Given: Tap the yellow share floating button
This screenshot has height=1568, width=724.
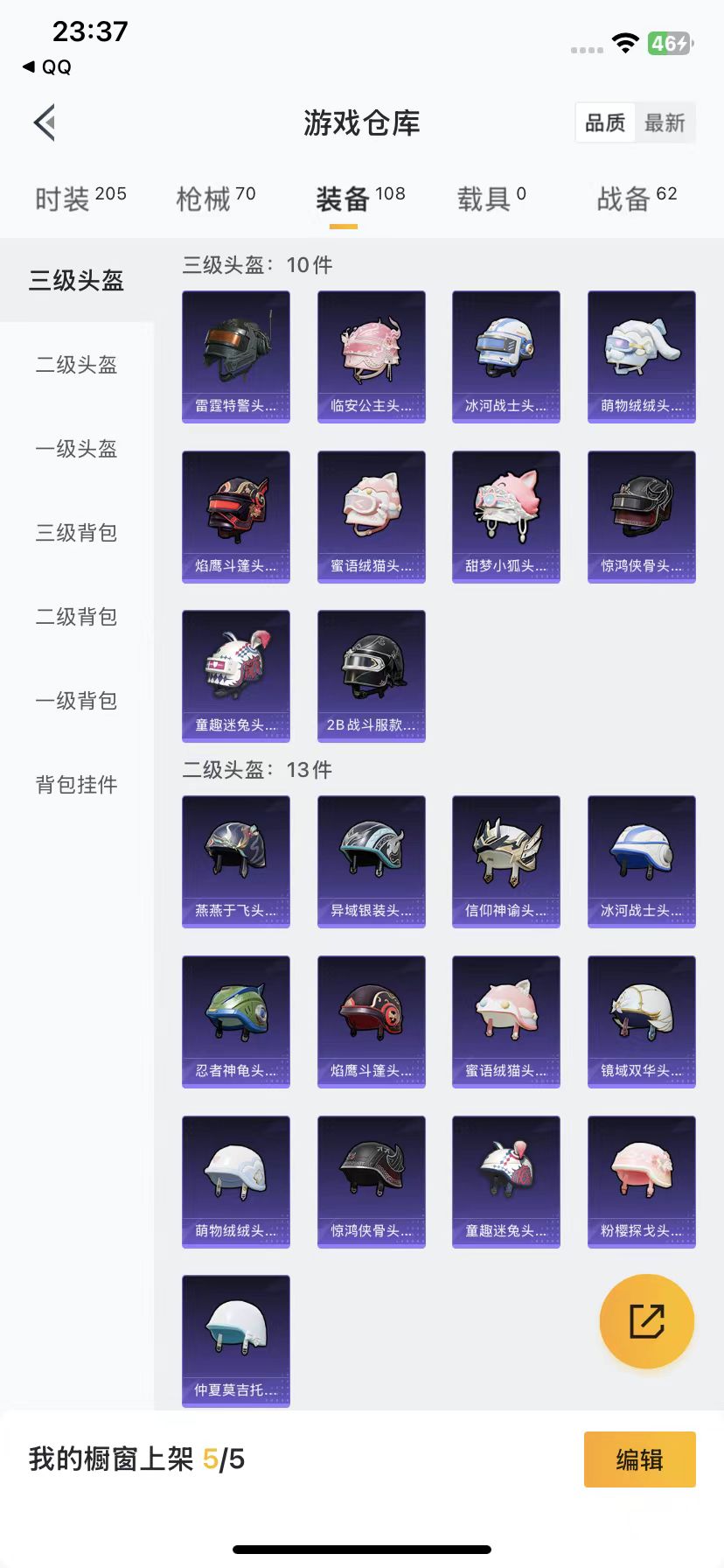Looking at the screenshot, I should coord(646,1321).
